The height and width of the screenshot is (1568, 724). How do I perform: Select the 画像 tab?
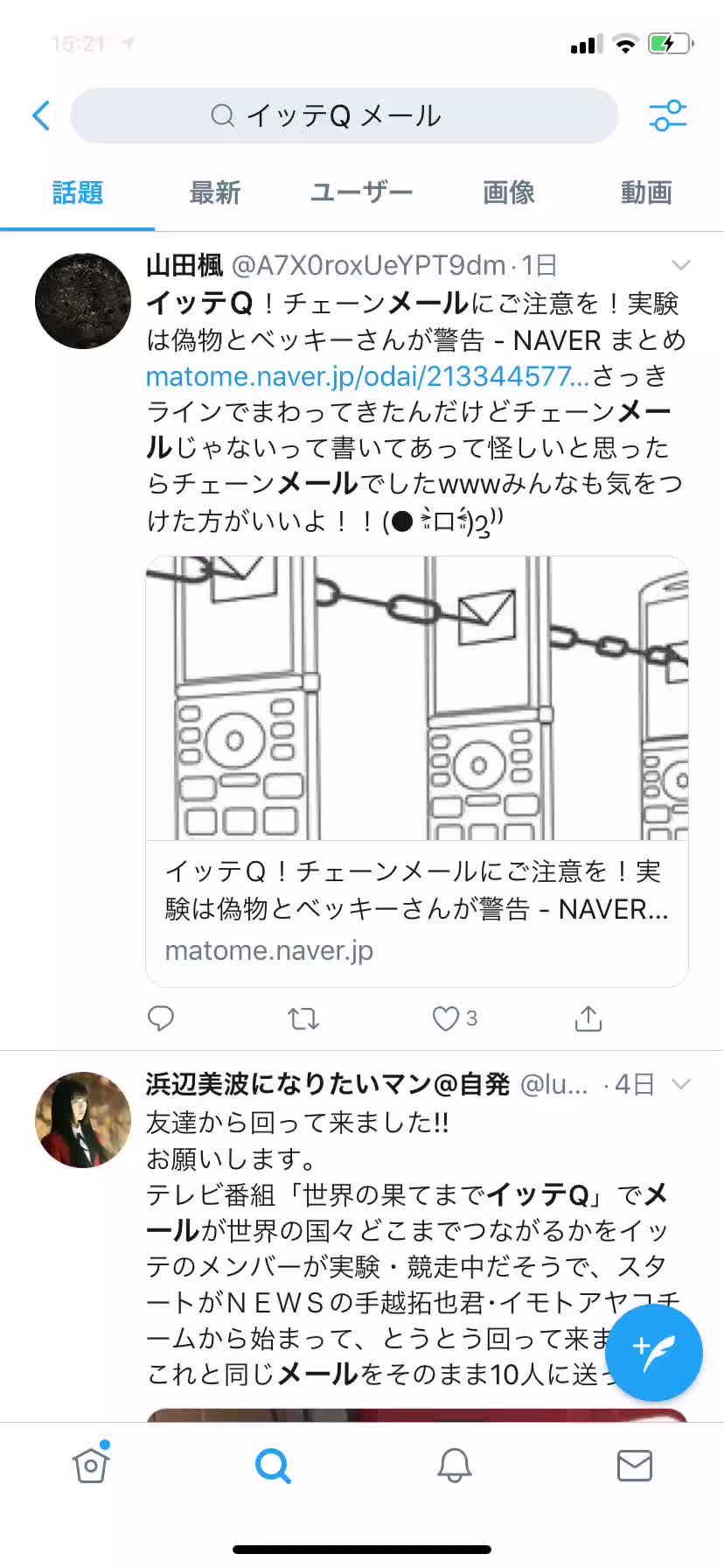click(x=509, y=192)
